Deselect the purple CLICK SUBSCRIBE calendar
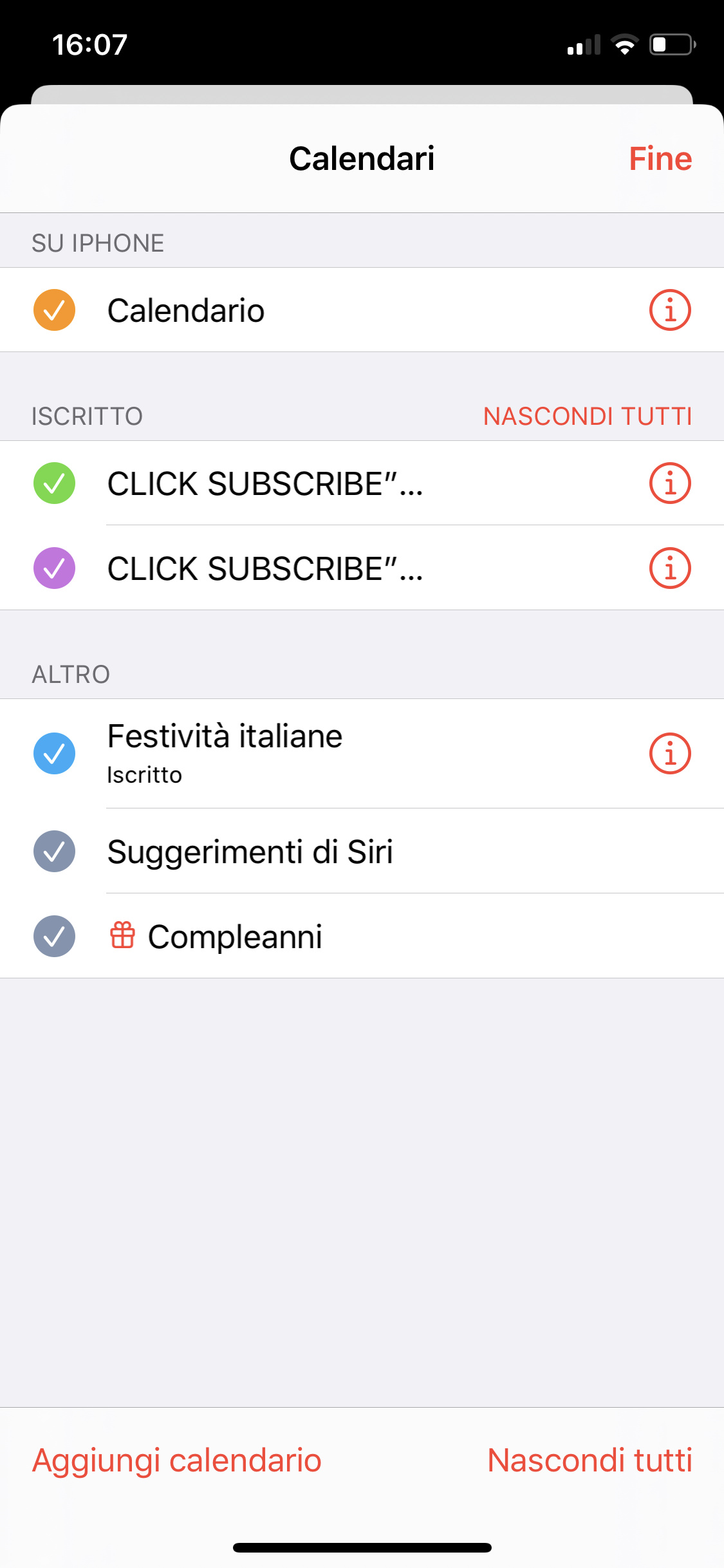Image resolution: width=724 pixels, height=1568 pixels. [x=55, y=568]
